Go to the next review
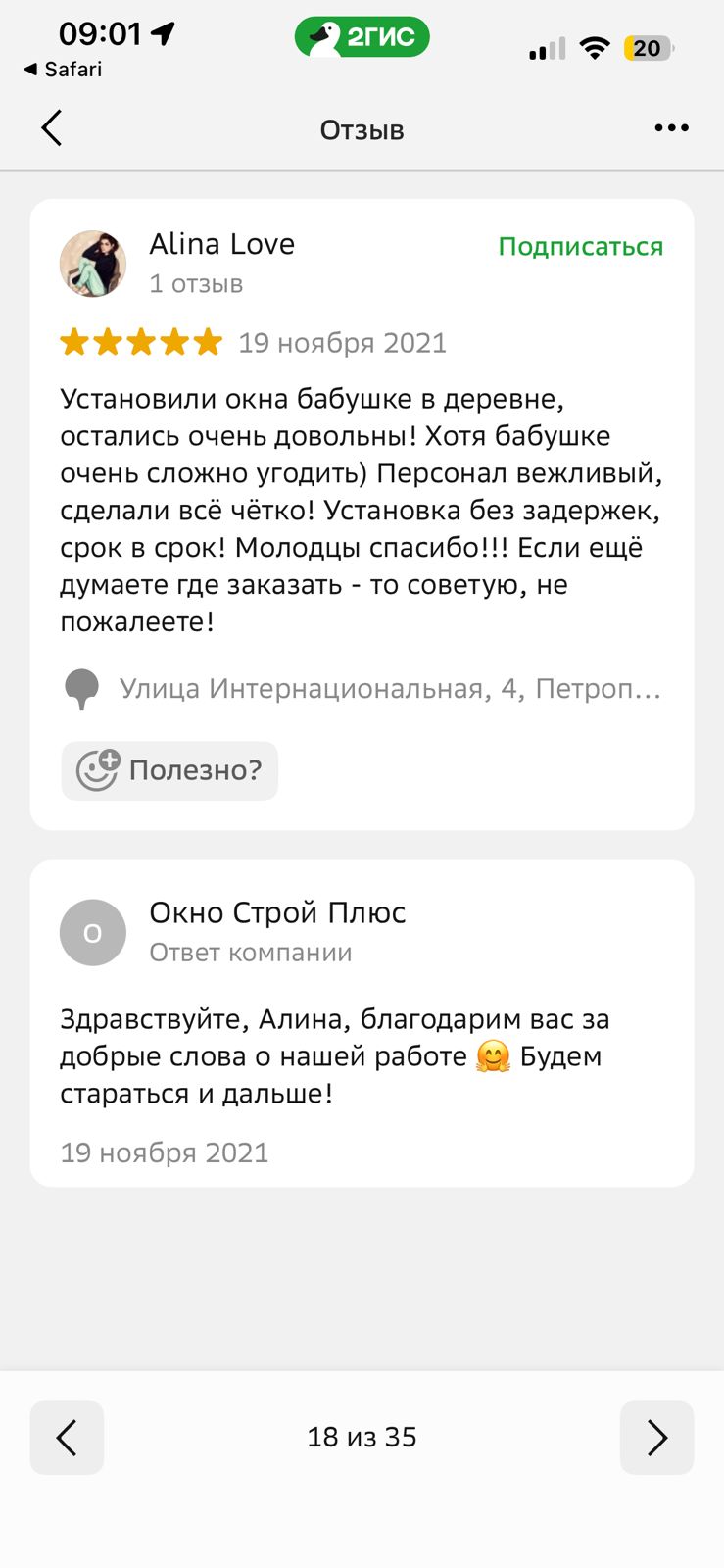This screenshot has width=724, height=1568. (656, 1438)
